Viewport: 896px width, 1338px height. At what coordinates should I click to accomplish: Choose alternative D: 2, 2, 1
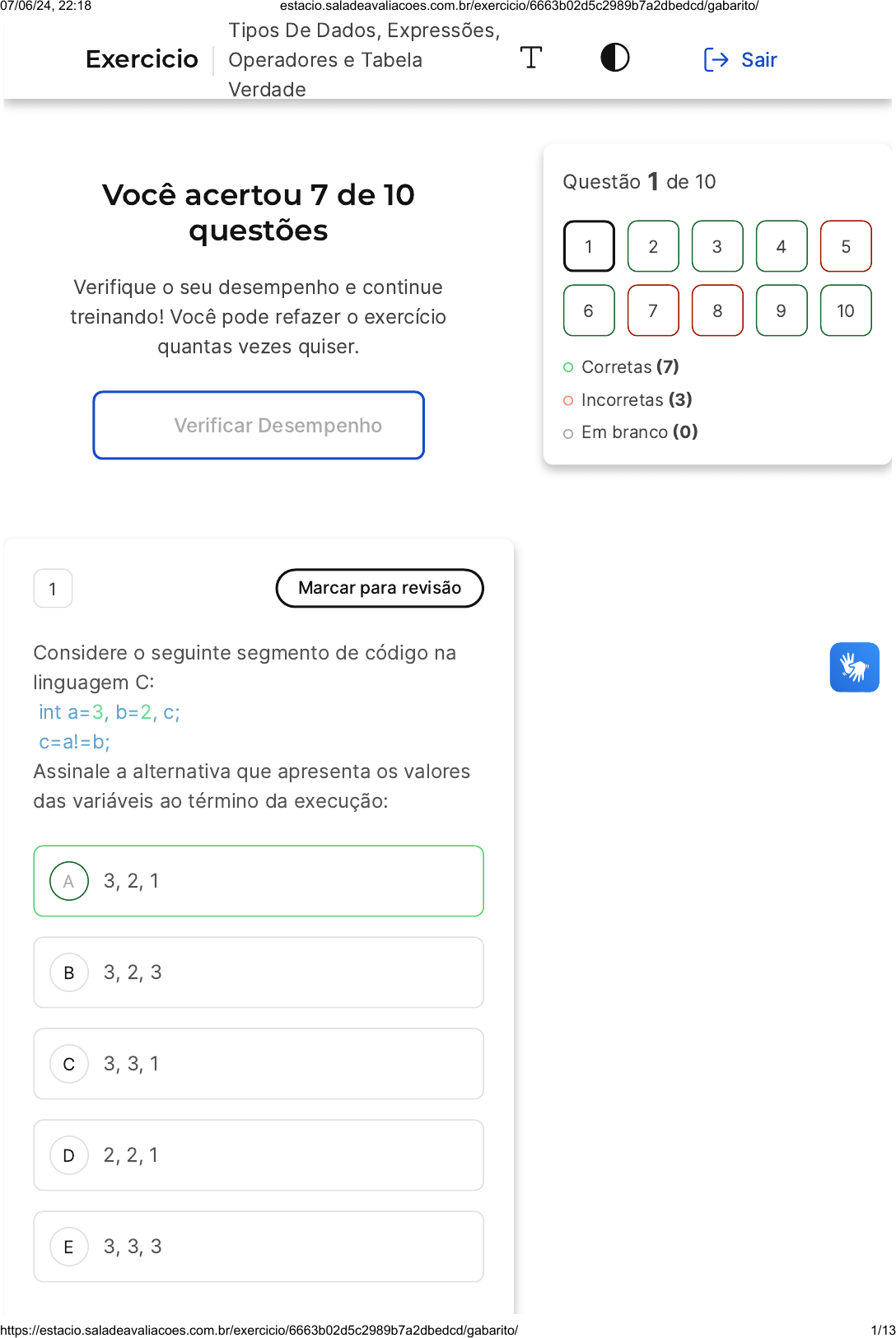pos(259,1155)
